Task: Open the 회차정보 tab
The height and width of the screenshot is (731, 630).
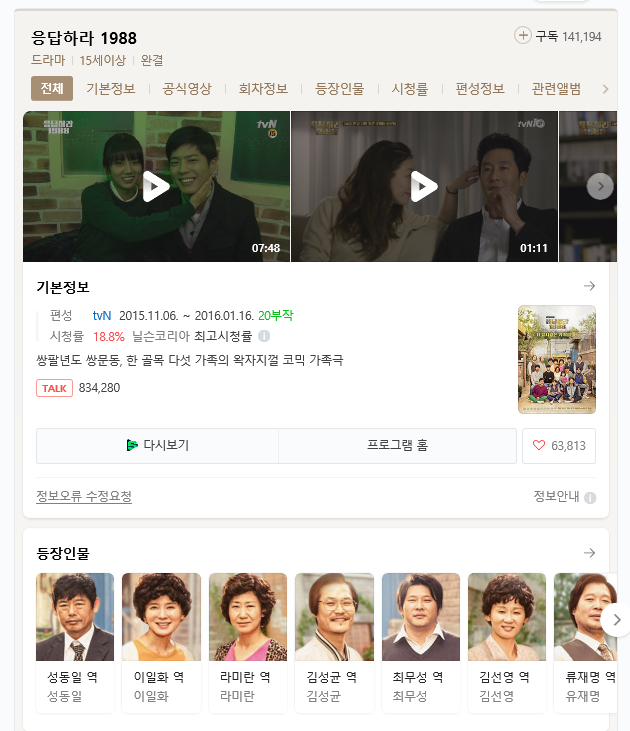Action: pyautogui.click(x=263, y=89)
